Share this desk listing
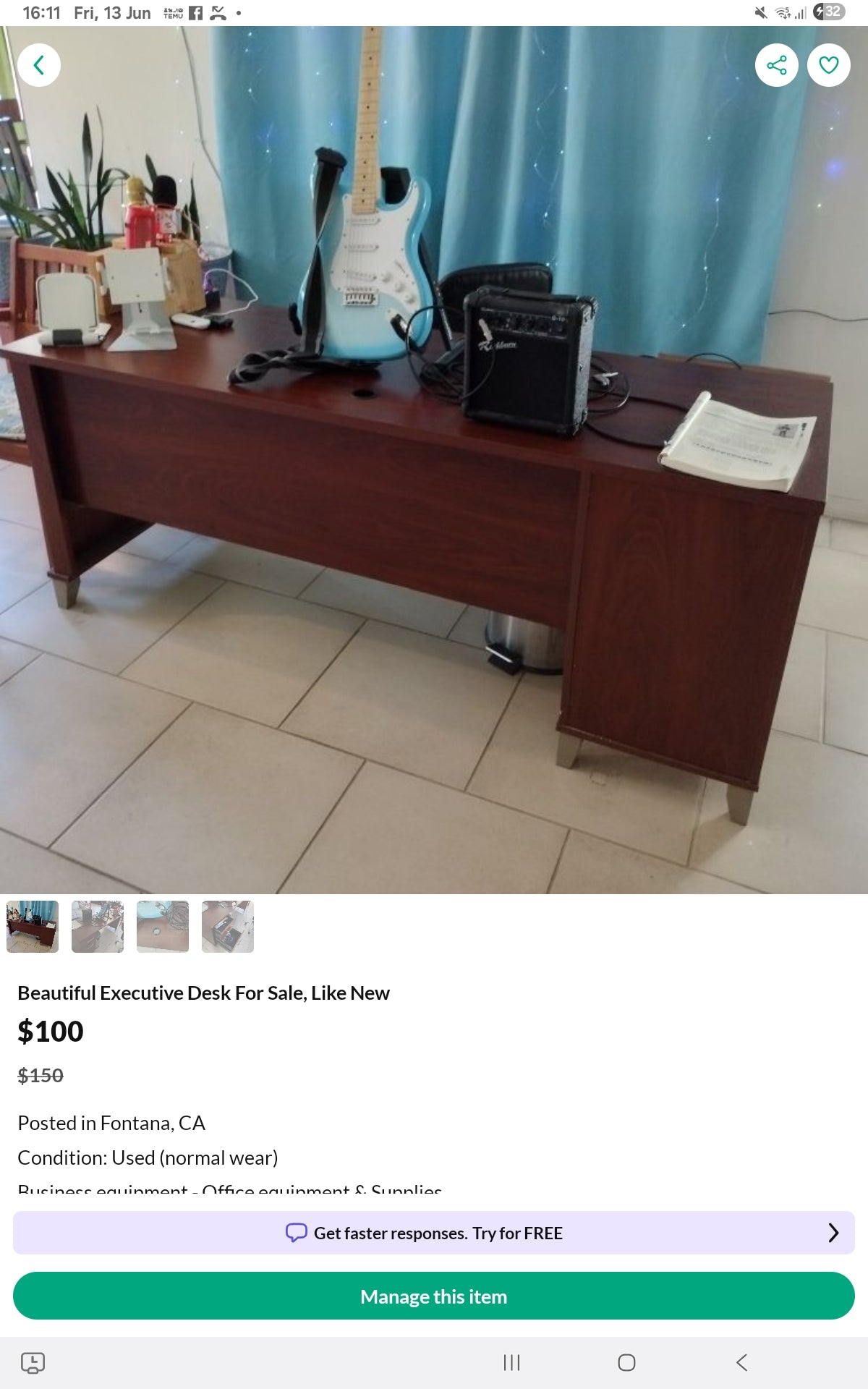Image resolution: width=868 pixels, height=1389 pixels. click(776, 65)
